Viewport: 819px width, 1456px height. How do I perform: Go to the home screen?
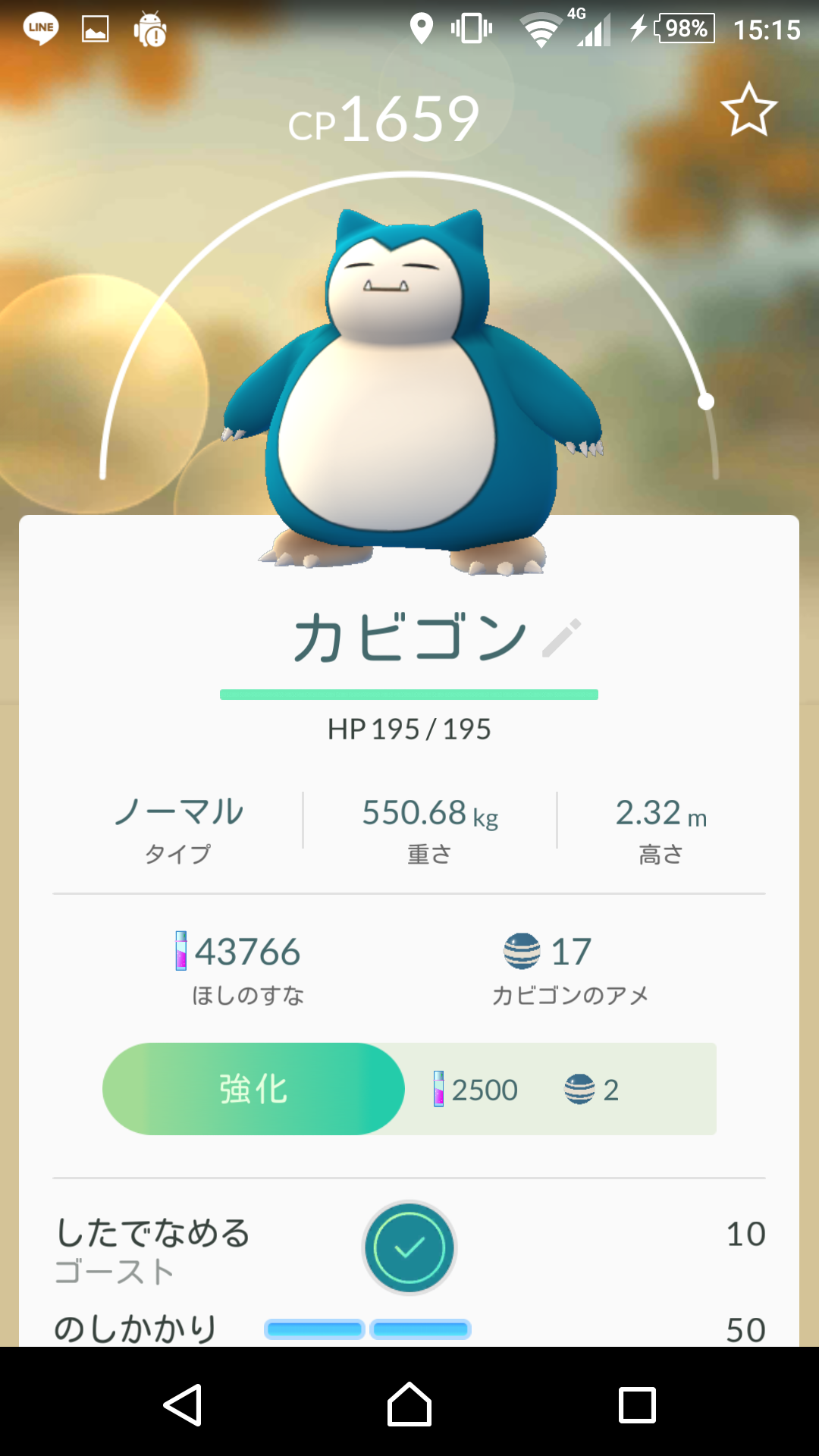pos(409,1405)
